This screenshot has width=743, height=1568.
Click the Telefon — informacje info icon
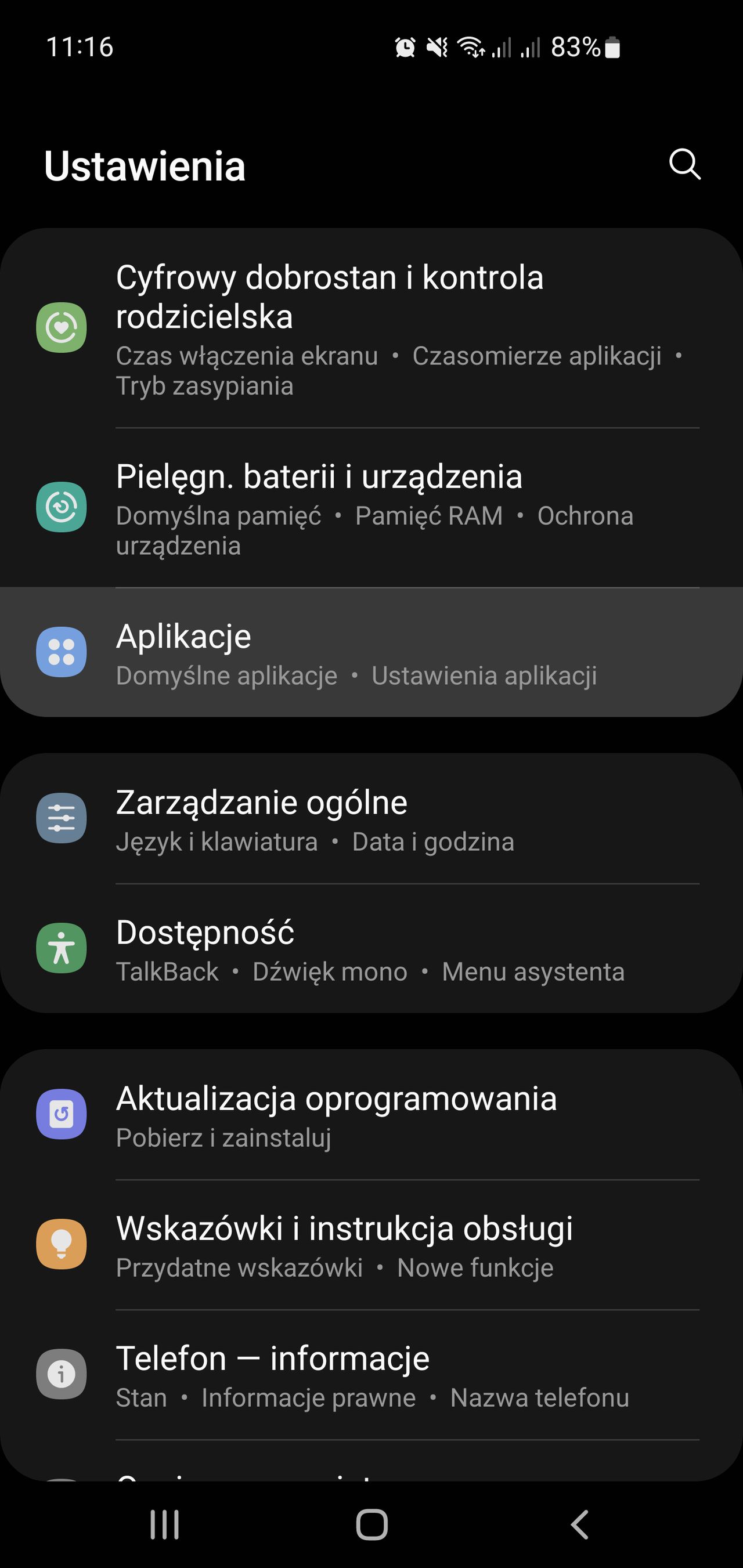pos(62,1374)
